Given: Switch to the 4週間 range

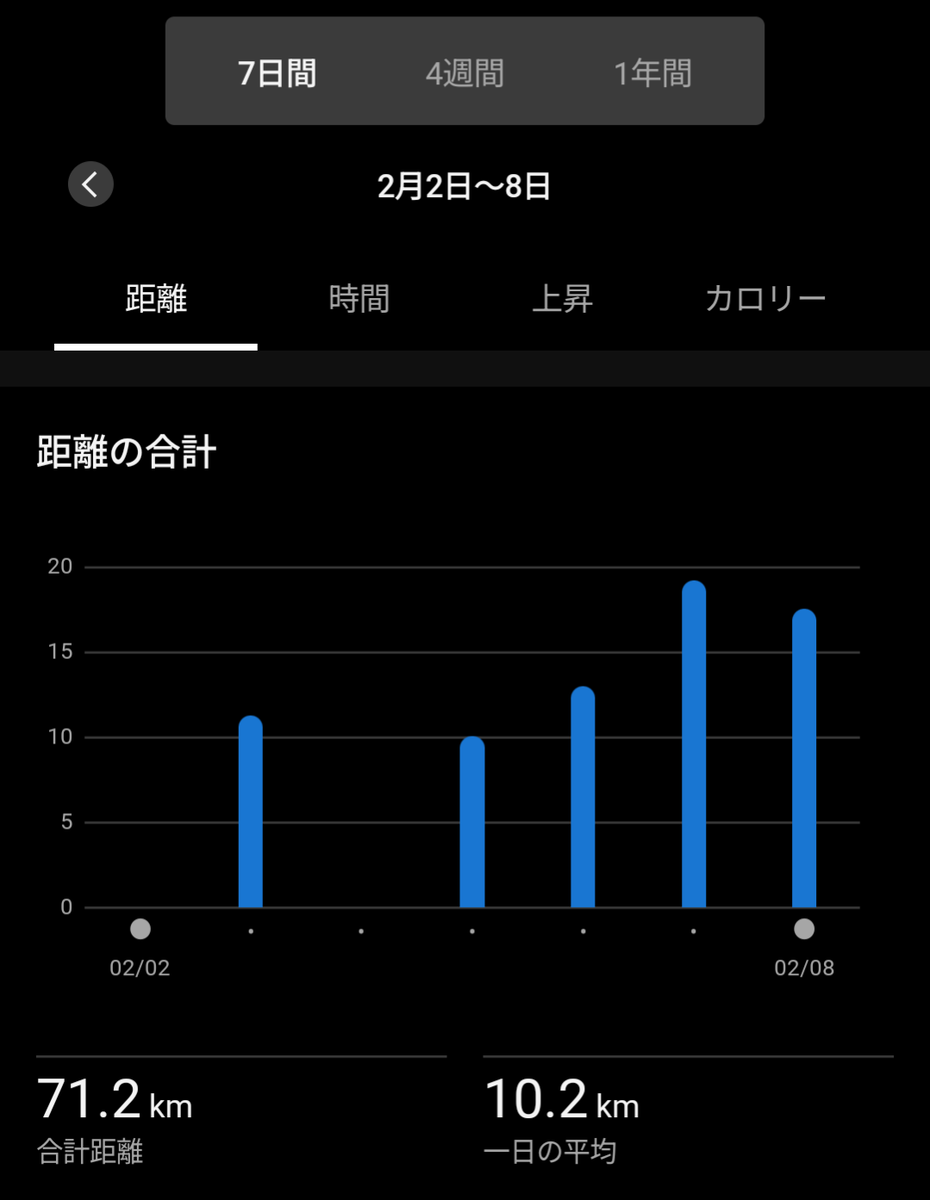Looking at the screenshot, I should tap(465, 74).
